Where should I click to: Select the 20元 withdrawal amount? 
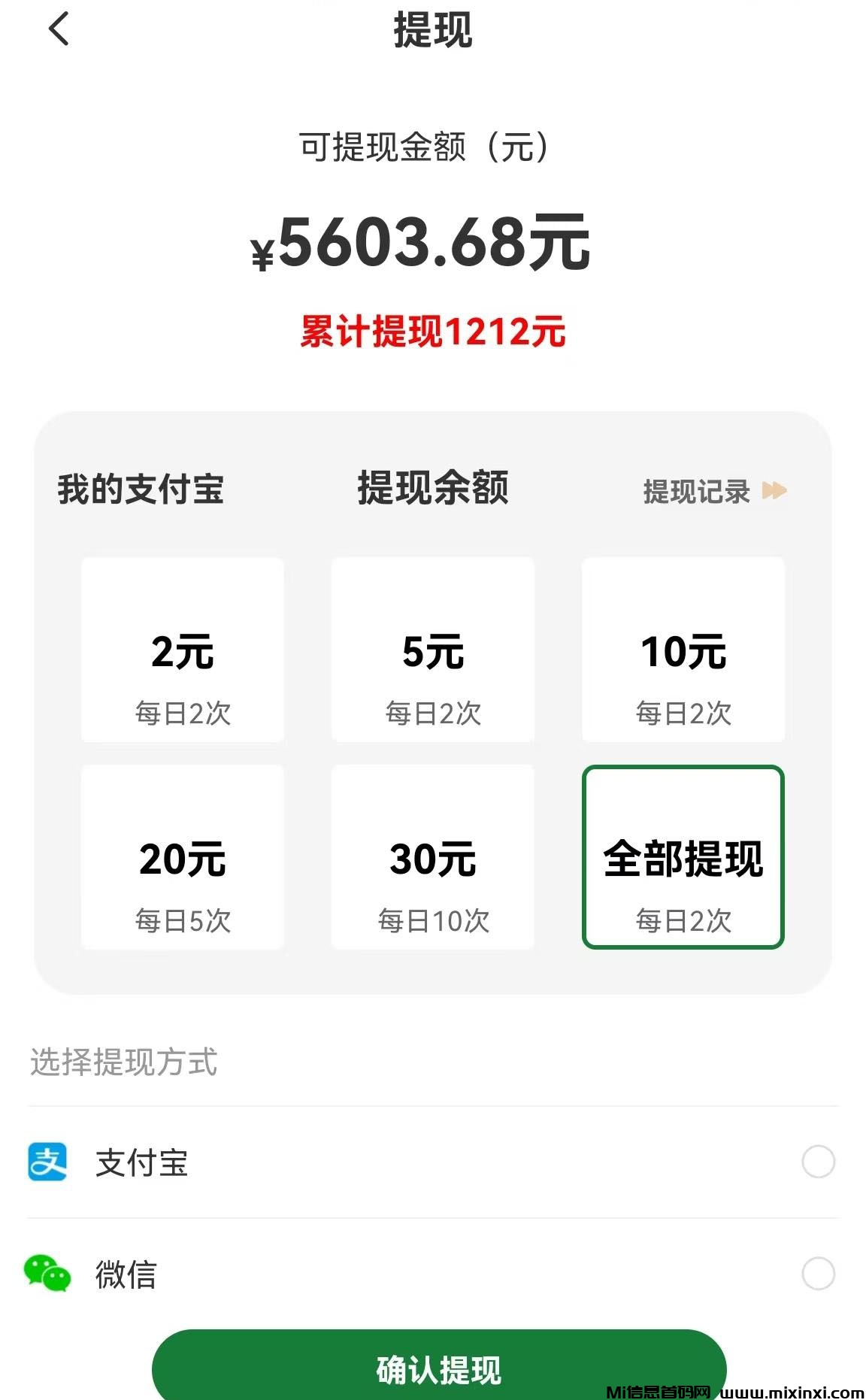(x=183, y=857)
